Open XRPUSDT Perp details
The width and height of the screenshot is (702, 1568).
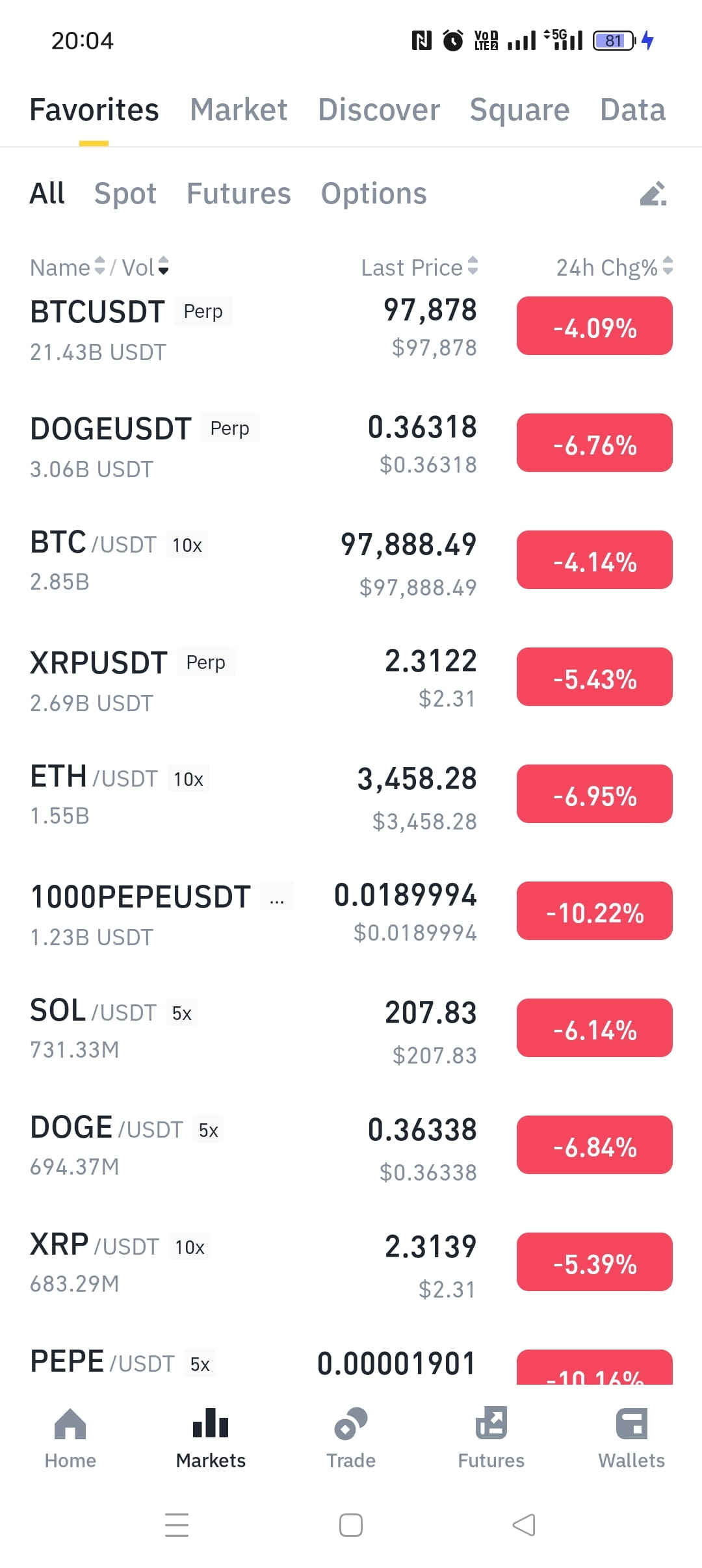coord(351,681)
